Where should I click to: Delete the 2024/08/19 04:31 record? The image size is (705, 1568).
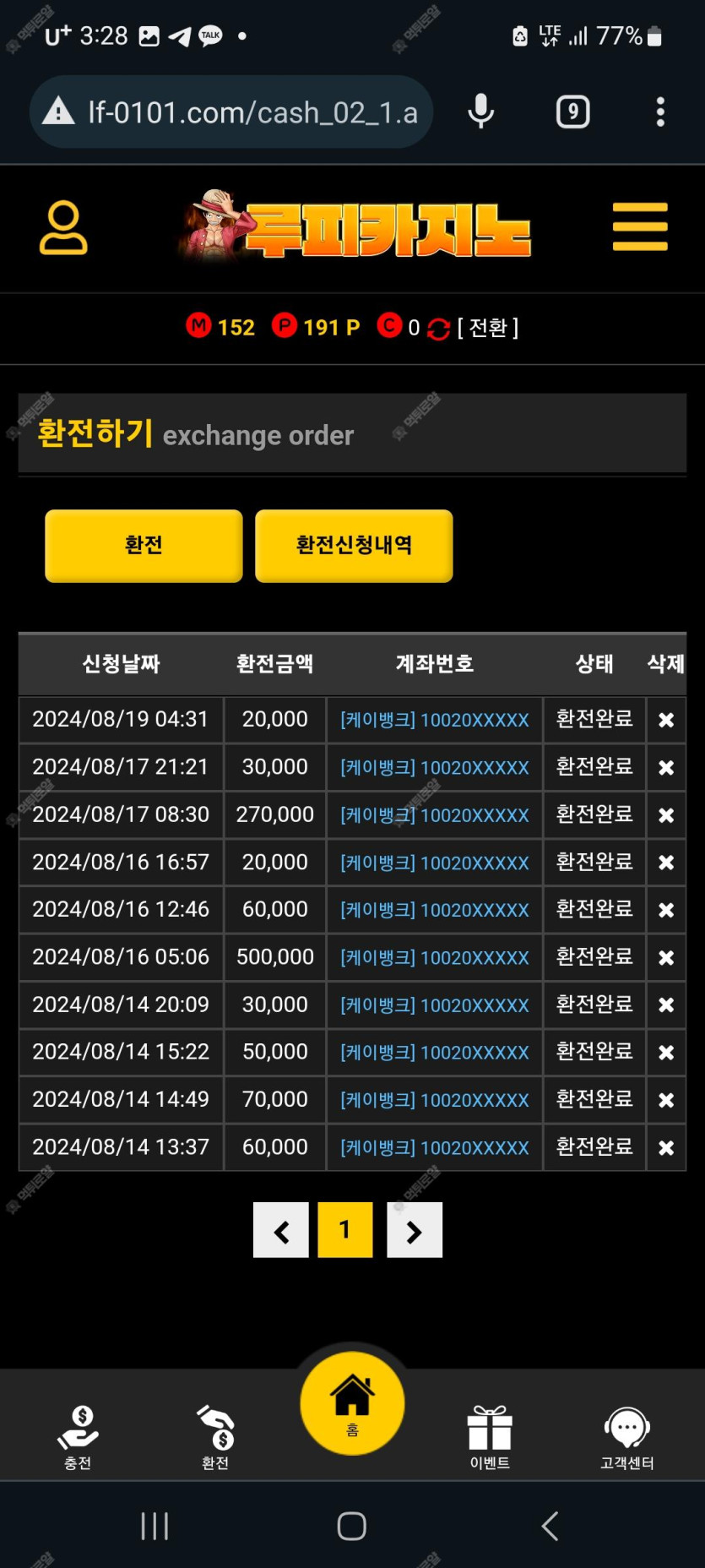point(665,720)
